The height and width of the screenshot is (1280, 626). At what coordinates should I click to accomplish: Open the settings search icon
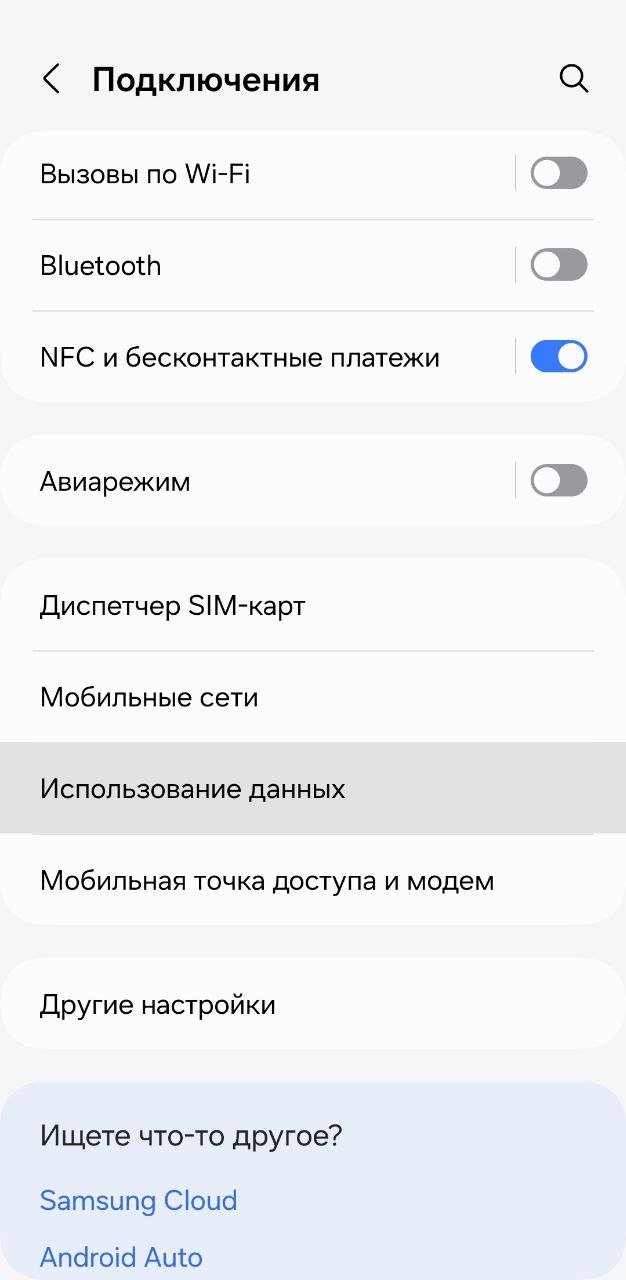click(x=574, y=79)
